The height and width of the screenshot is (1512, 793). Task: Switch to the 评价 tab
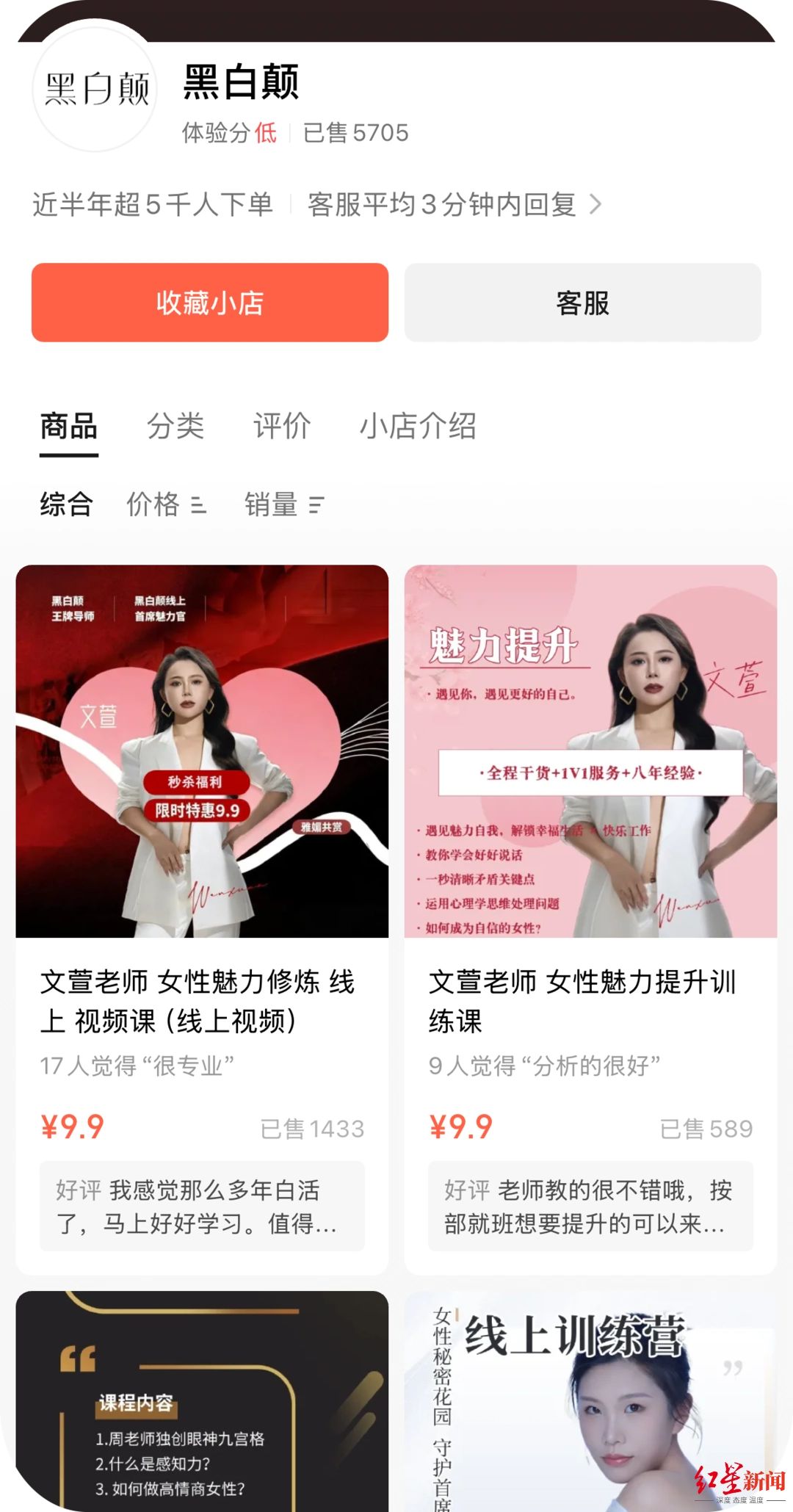282,426
